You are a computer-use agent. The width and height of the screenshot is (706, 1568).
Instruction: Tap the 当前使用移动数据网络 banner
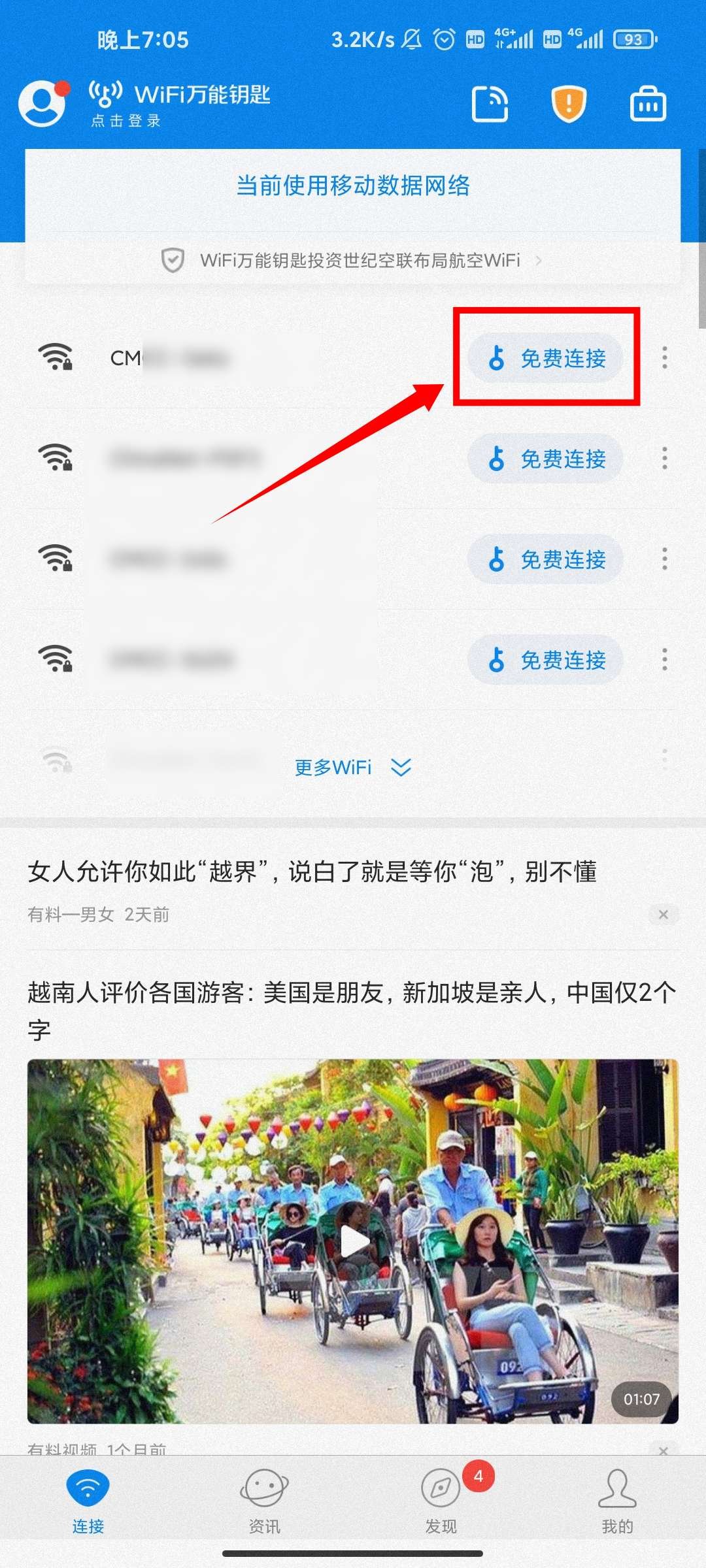(353, 186)
